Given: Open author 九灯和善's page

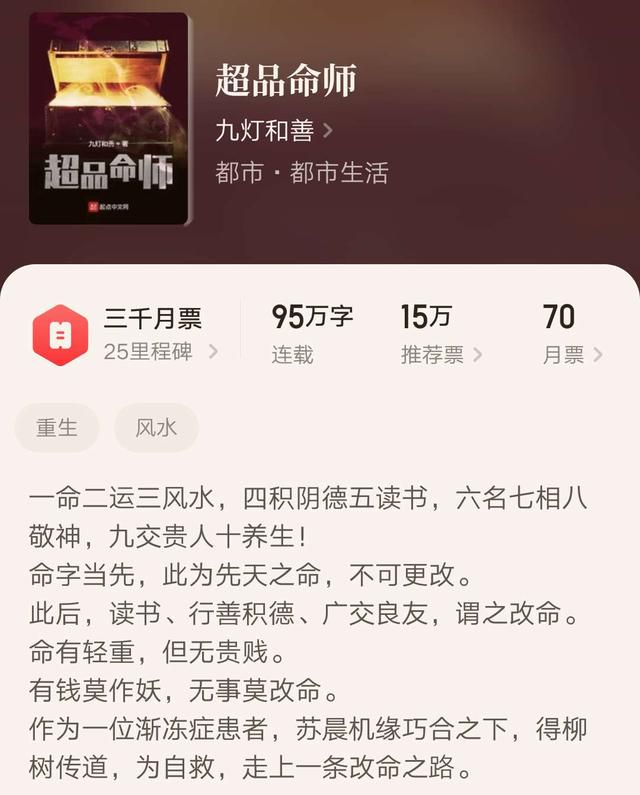Looking at the screenshot, I should tap(273, 129).
